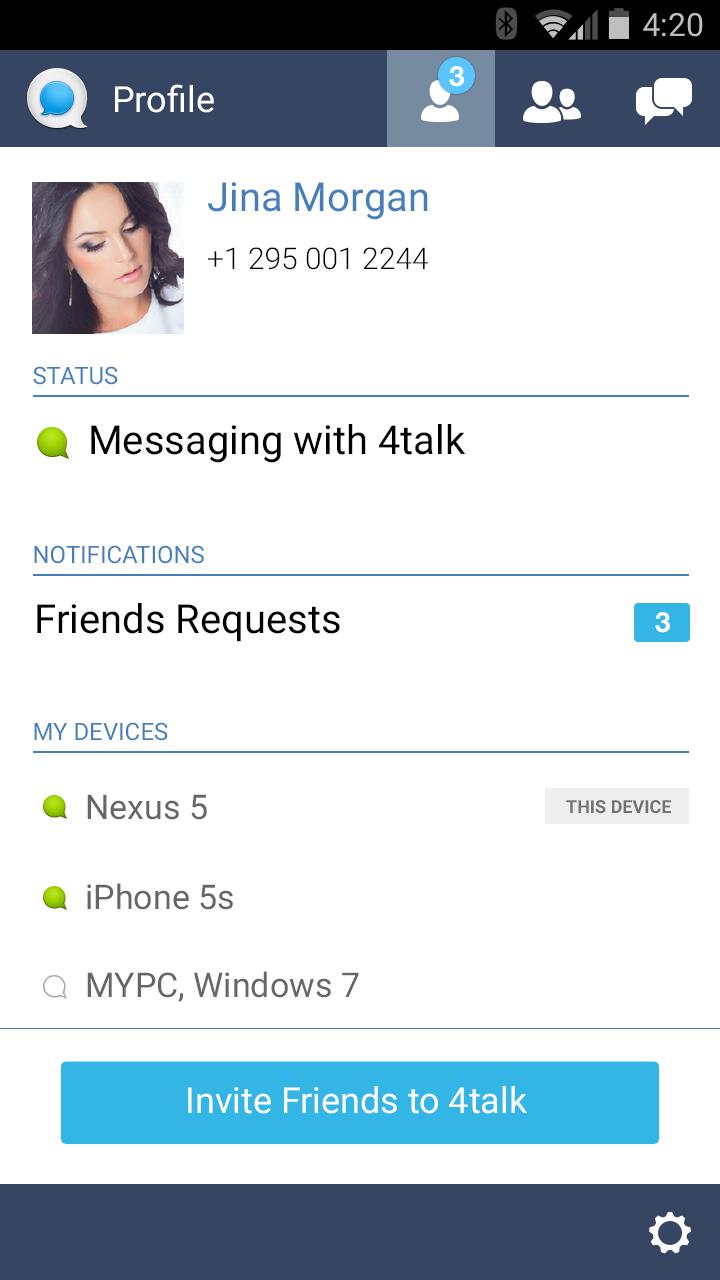The height and width of the screenshot is (1280, 720).
Task: Switch to the contacts tab
Action: 551,100
